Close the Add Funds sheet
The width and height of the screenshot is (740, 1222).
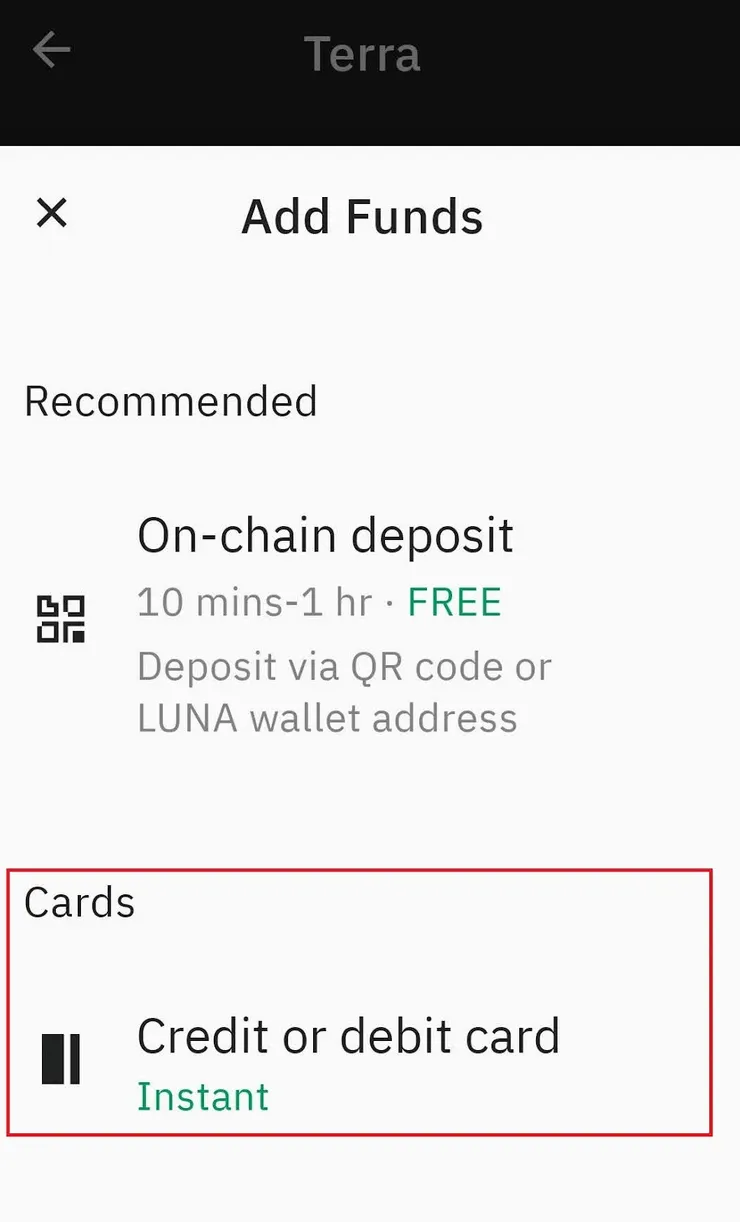click(51, 213)
